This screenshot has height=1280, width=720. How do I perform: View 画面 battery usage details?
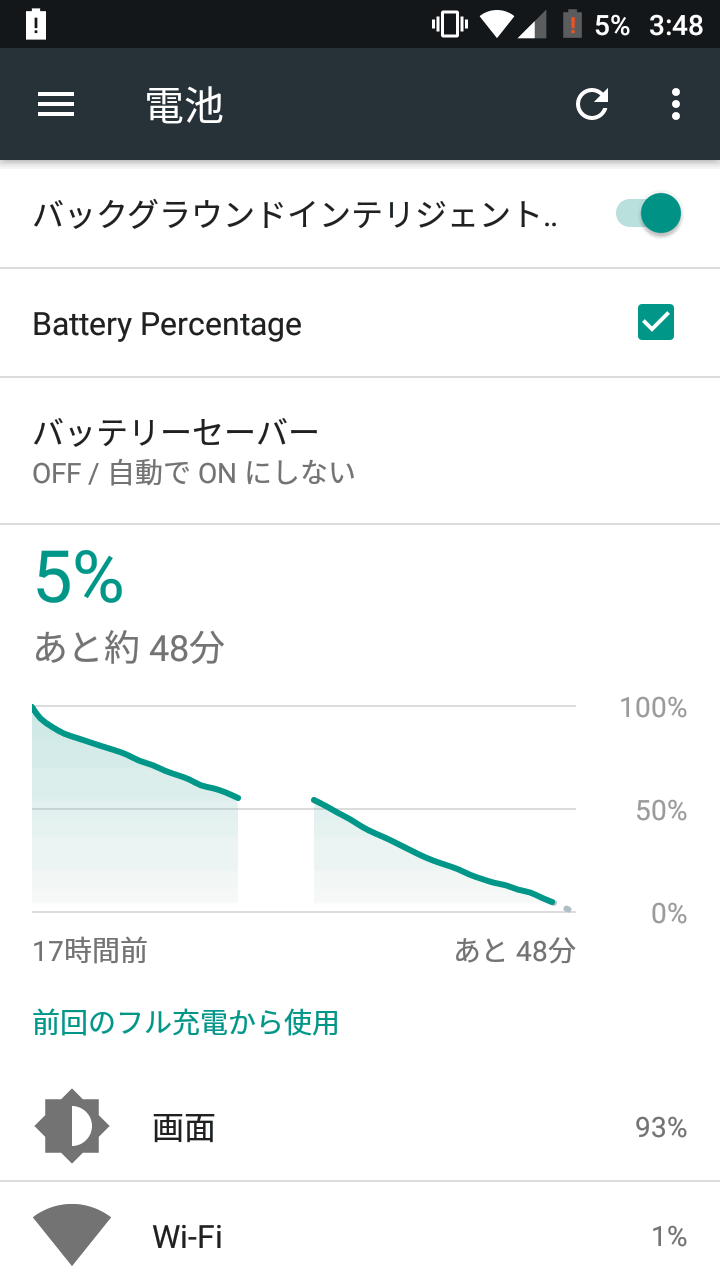pyautogui.click(x=360, y=1128)
